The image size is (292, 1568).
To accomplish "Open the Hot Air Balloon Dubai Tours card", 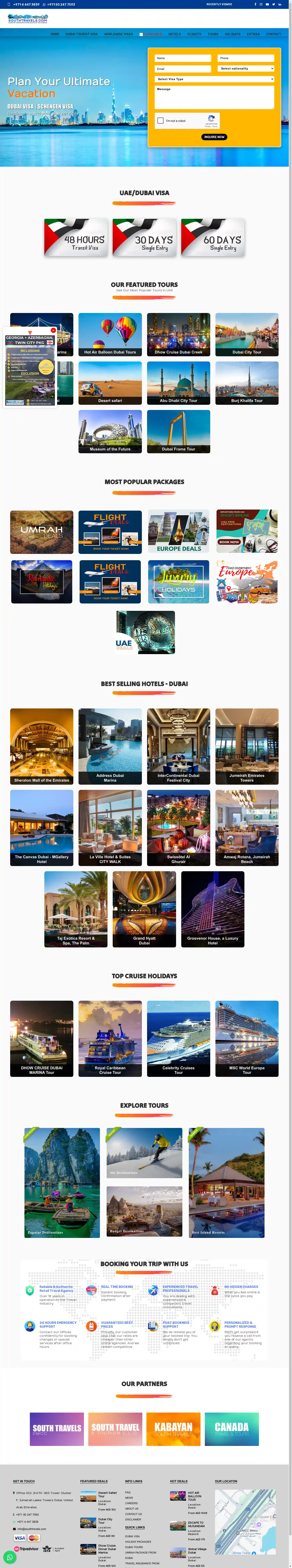I will click(110, 334).
